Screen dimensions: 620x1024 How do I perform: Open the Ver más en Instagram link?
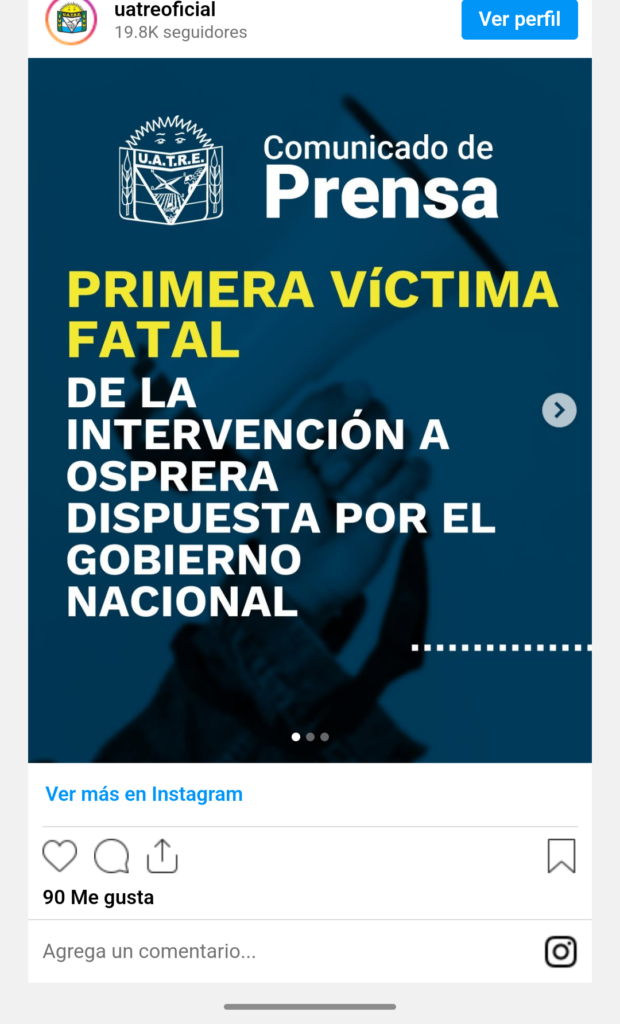pyautogui.click(x=144, y=794)
